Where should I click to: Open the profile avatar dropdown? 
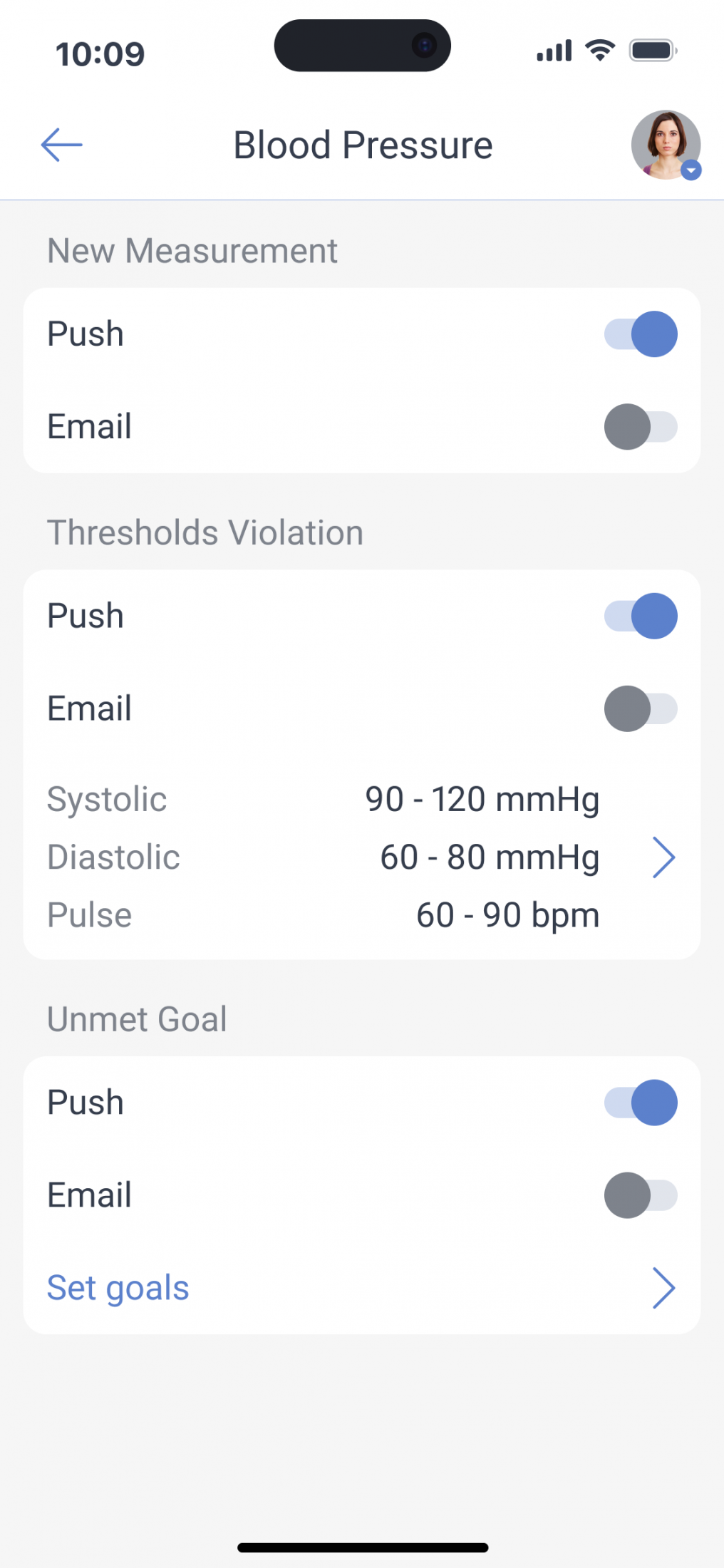pyautogui.click(x=666, y=145)
